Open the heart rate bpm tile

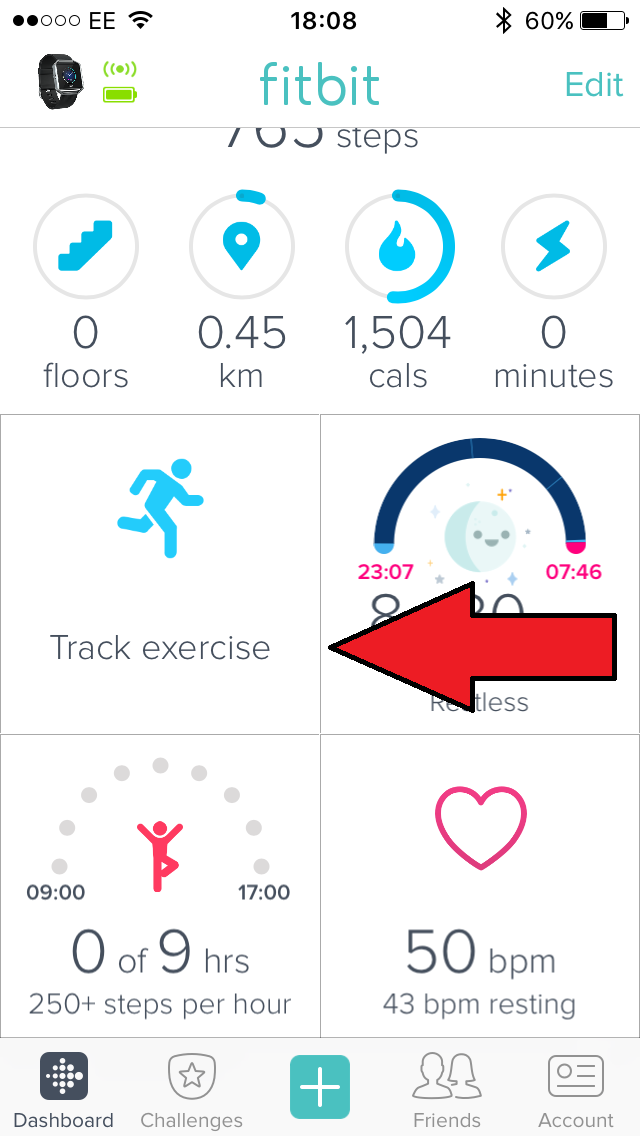click(480, 886)
